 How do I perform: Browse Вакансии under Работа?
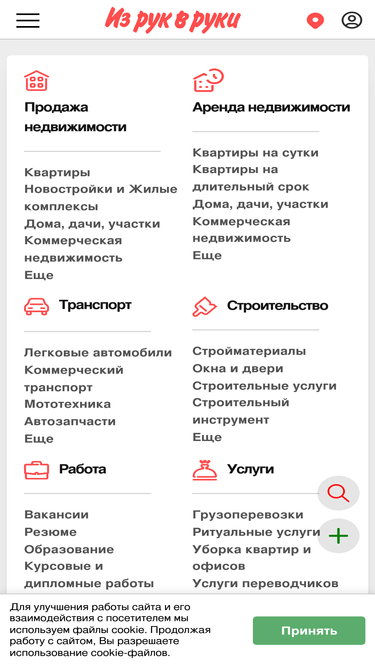(57, 515)
